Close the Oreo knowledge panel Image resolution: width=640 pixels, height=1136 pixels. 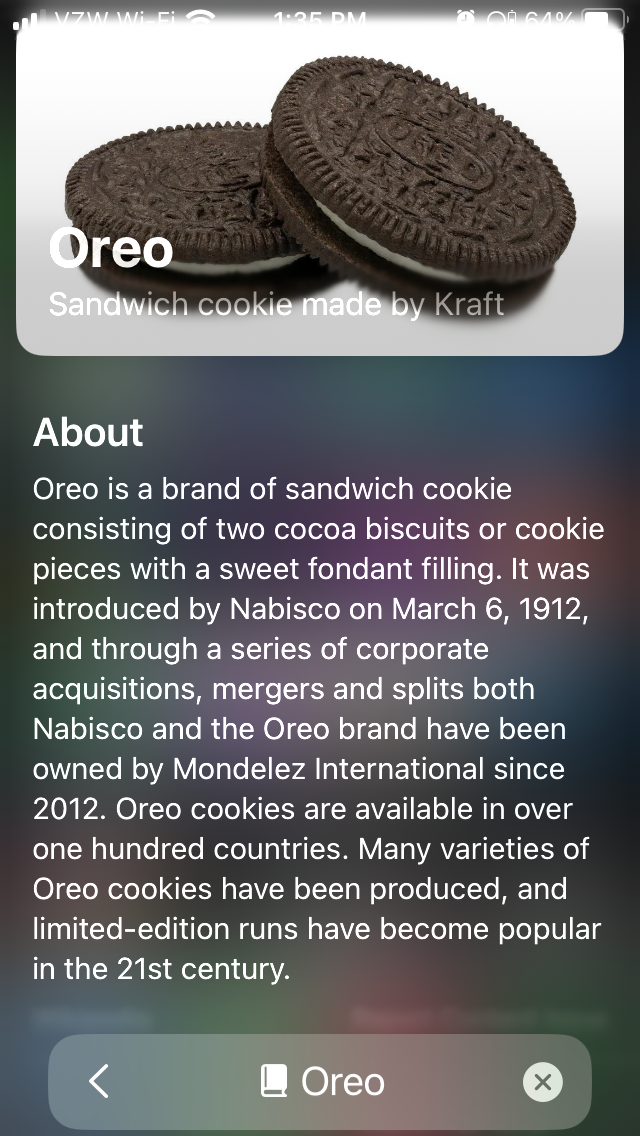(542, 1081)
